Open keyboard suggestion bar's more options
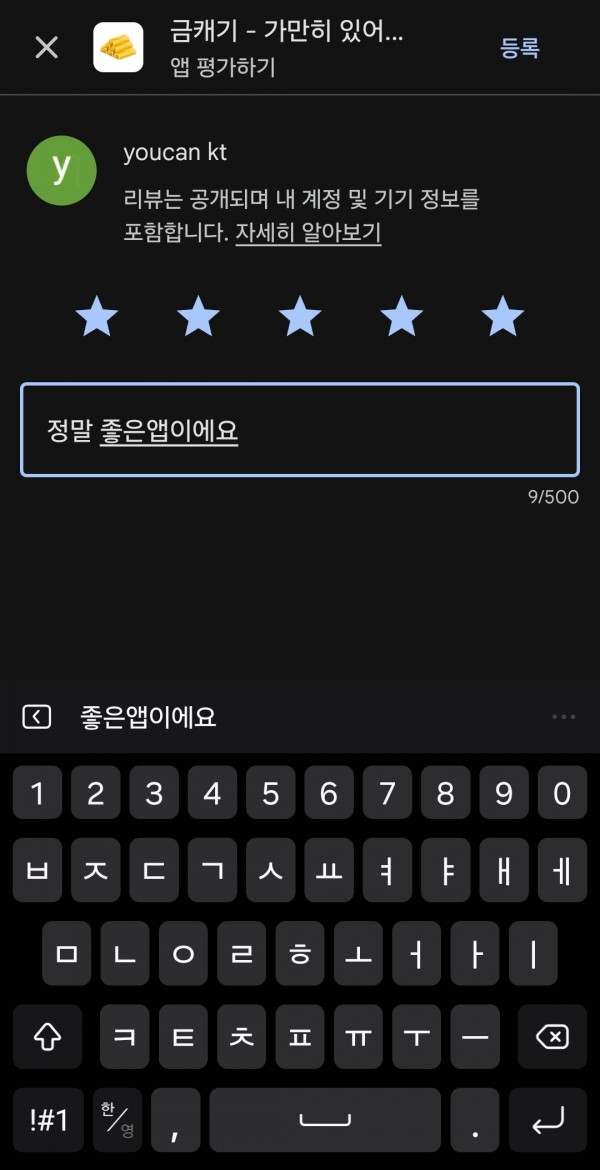This screenshot has width=600, height=1170. pos(563,717)
